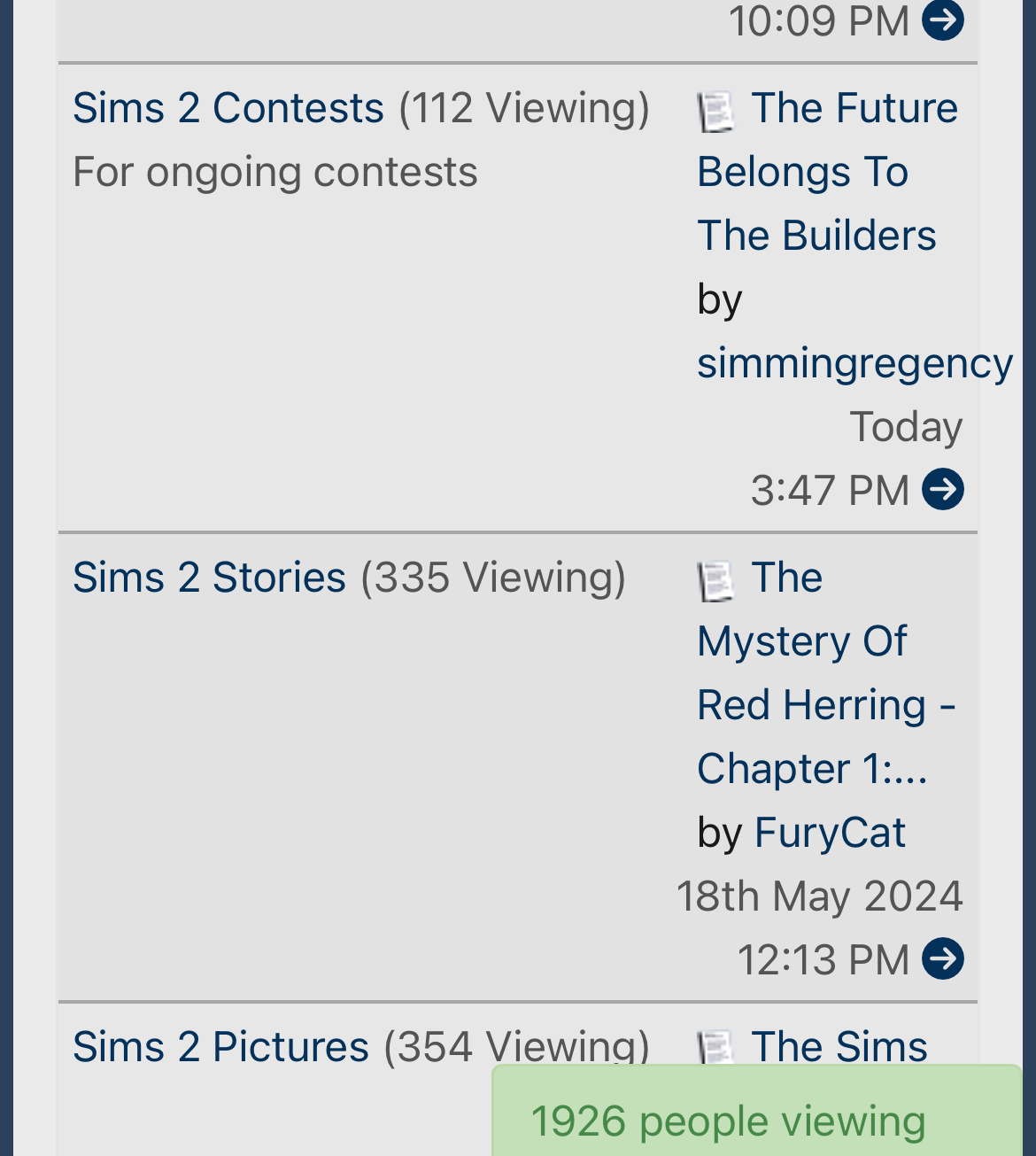This screenshot has height=1156, width=1036.
Task: View simmingregency's profile
Action: coord(854,362)
